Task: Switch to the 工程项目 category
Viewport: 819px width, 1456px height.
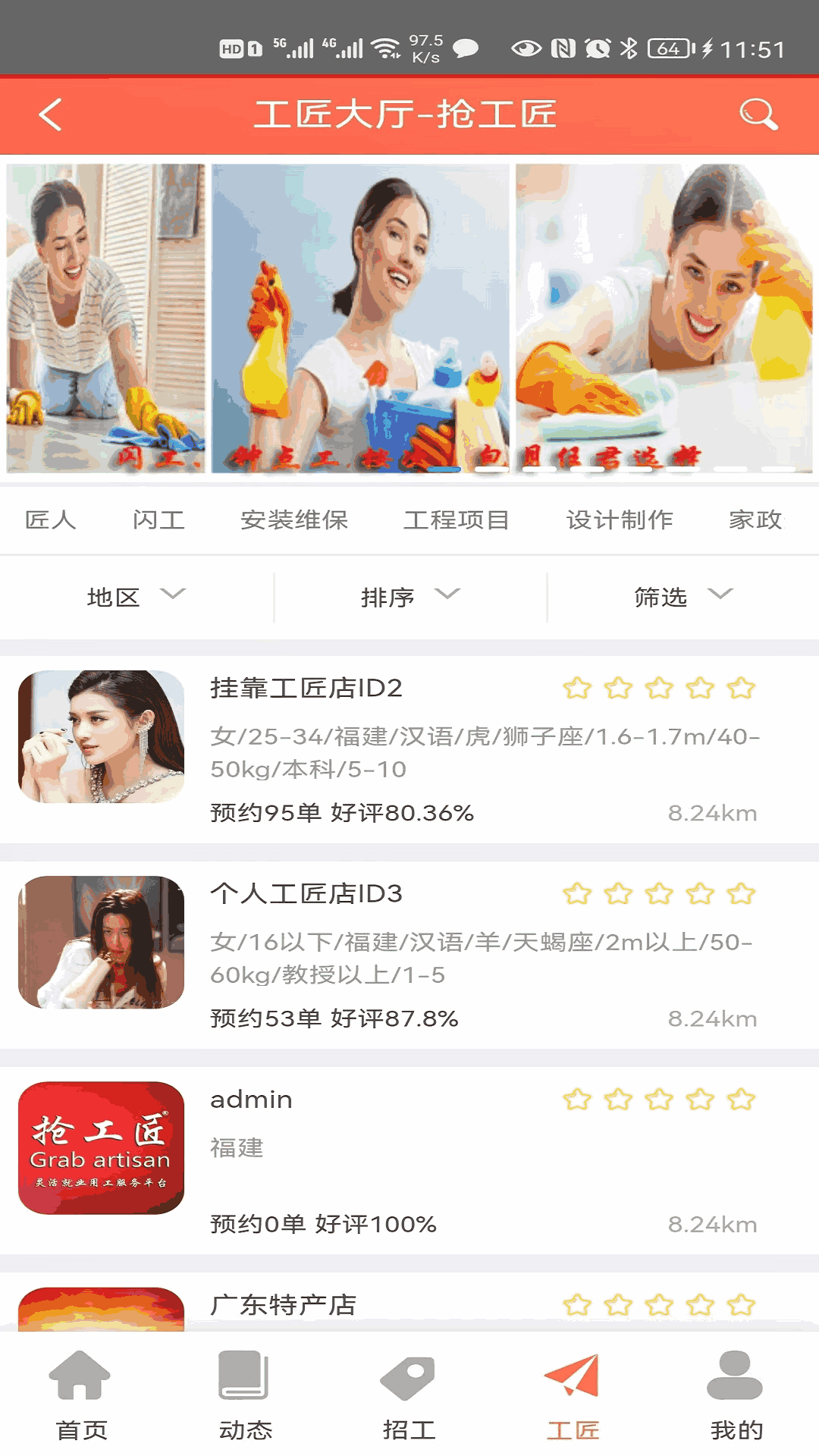Action: coord(457,520)
